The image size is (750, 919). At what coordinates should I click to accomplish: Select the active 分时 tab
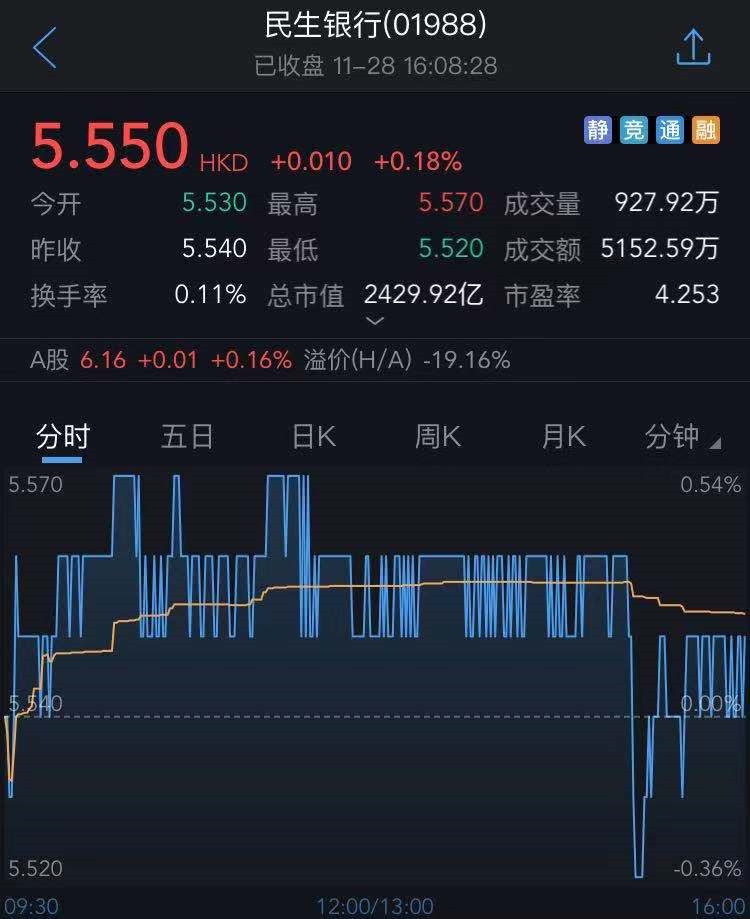click(x=63, y=434)
